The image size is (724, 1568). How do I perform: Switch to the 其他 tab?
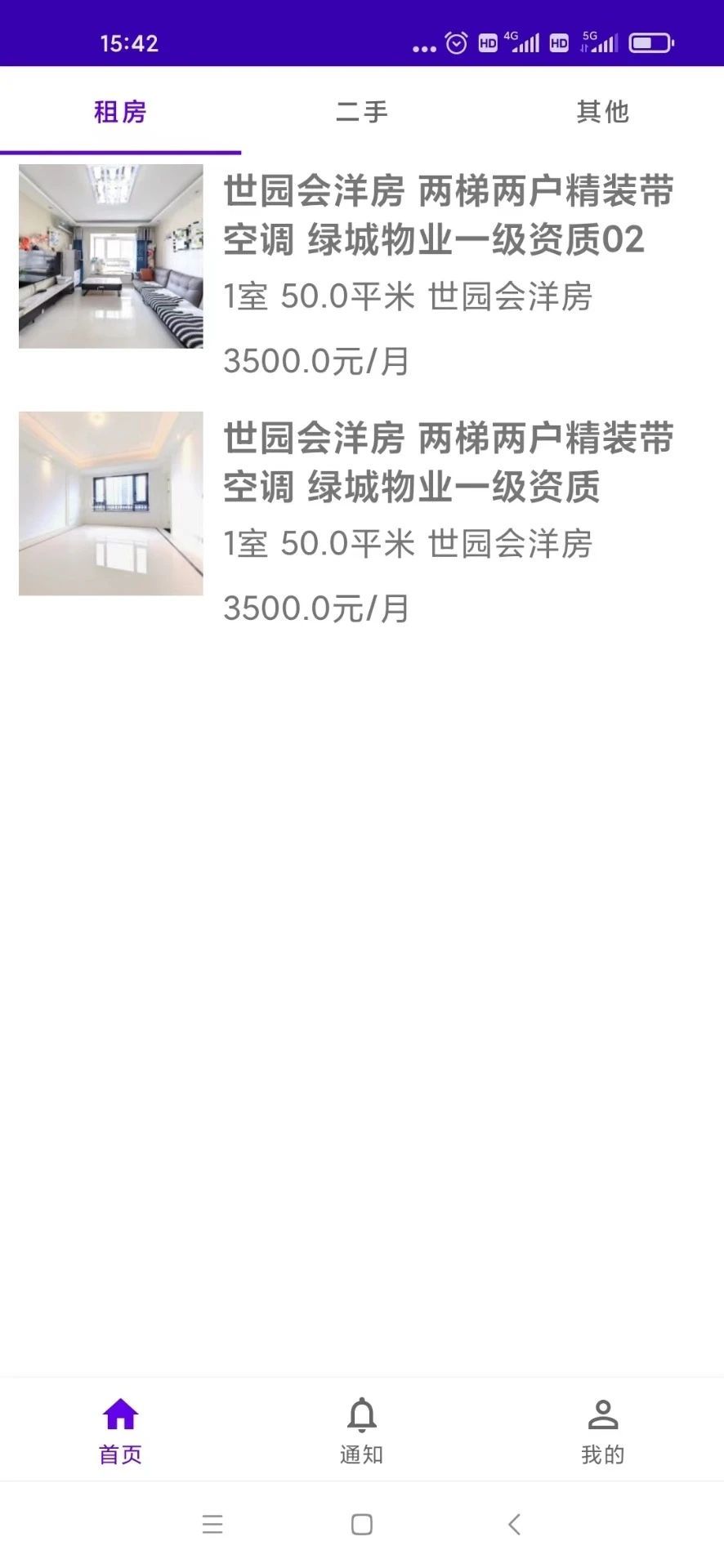[603, 113]
